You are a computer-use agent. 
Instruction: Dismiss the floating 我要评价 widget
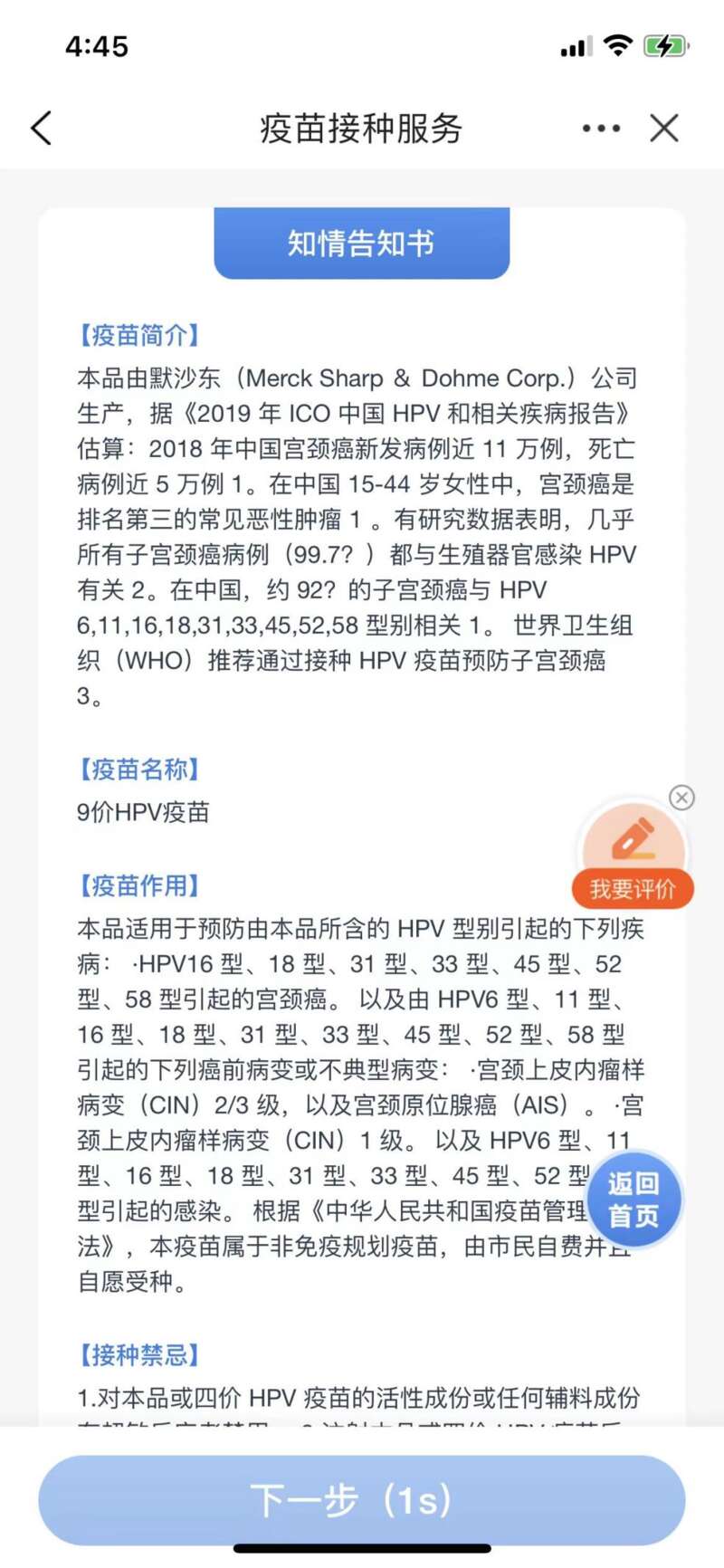coord(681,797)
